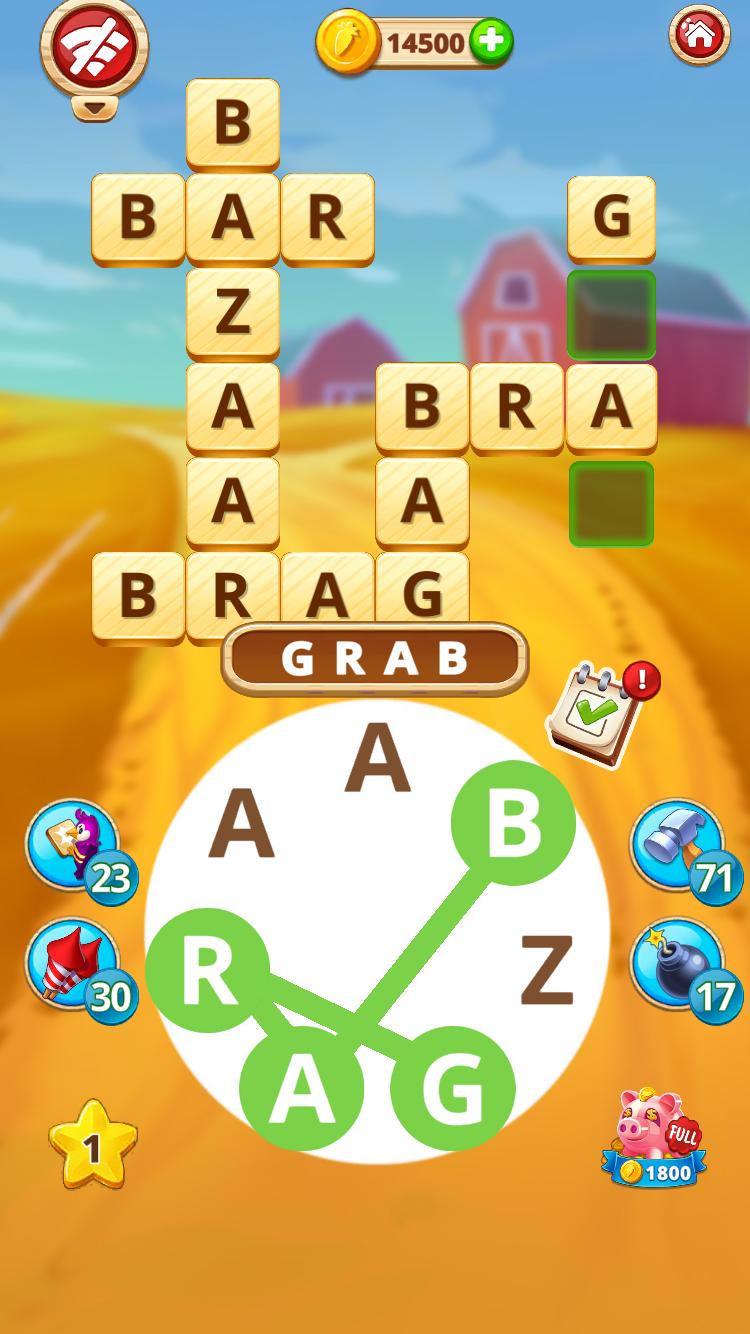750x1334 pixels.
Task: Use the parrot hint booster
Action: (x=72, y=846)
